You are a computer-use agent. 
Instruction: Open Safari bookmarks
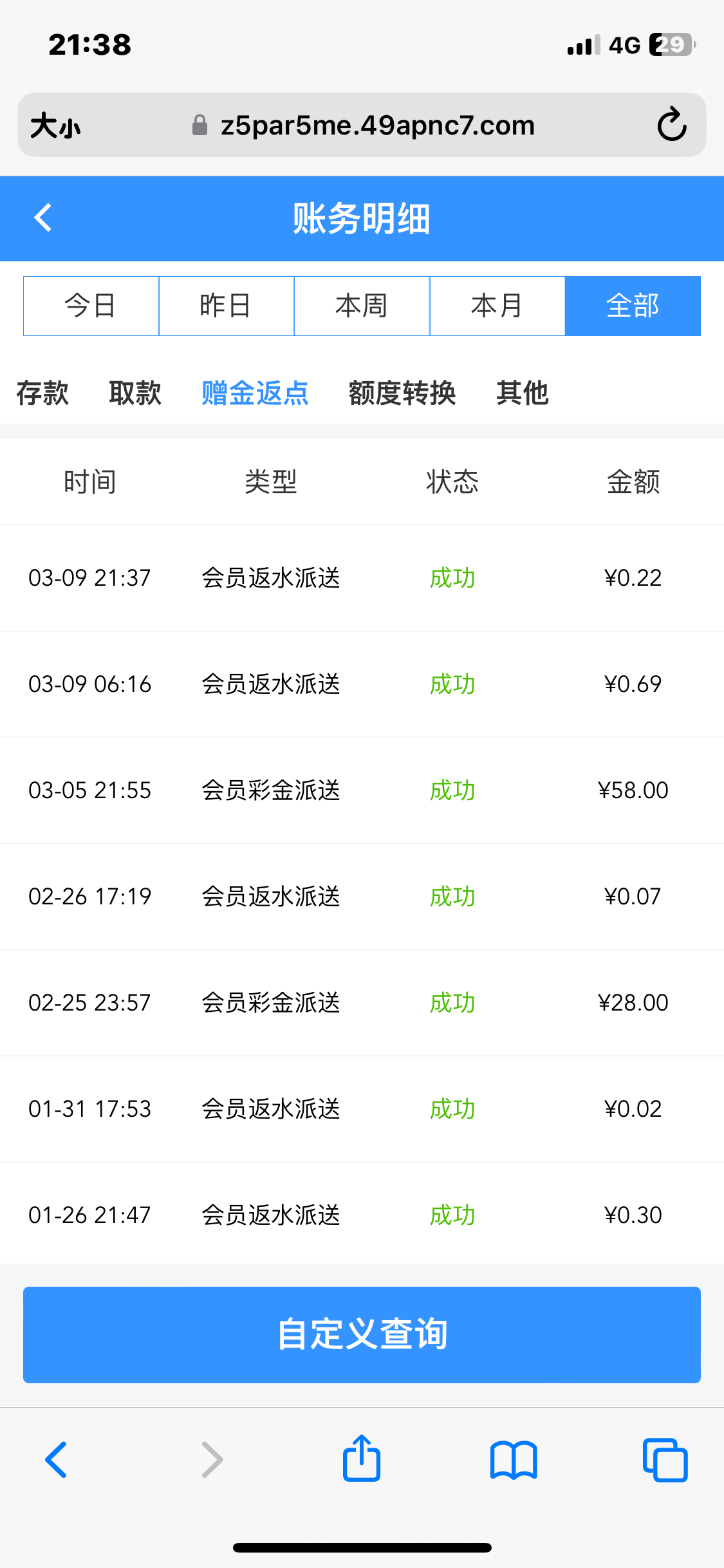(x=513, y=1460)
